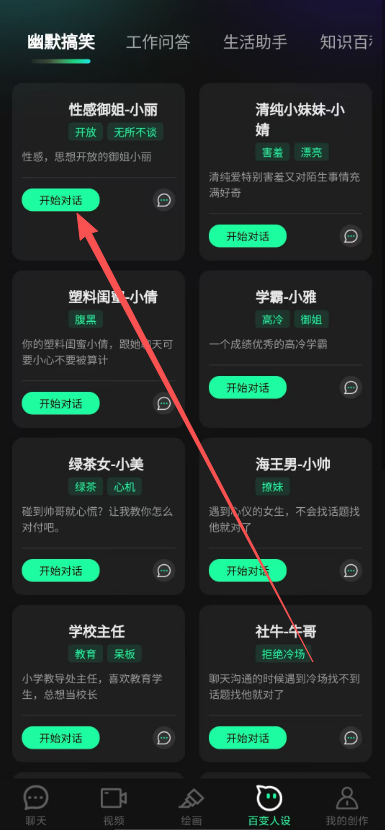Start chatting with 塑料闺蜜-小倩
This screenshot has width=385, height=830.
[x=61, y=403]
